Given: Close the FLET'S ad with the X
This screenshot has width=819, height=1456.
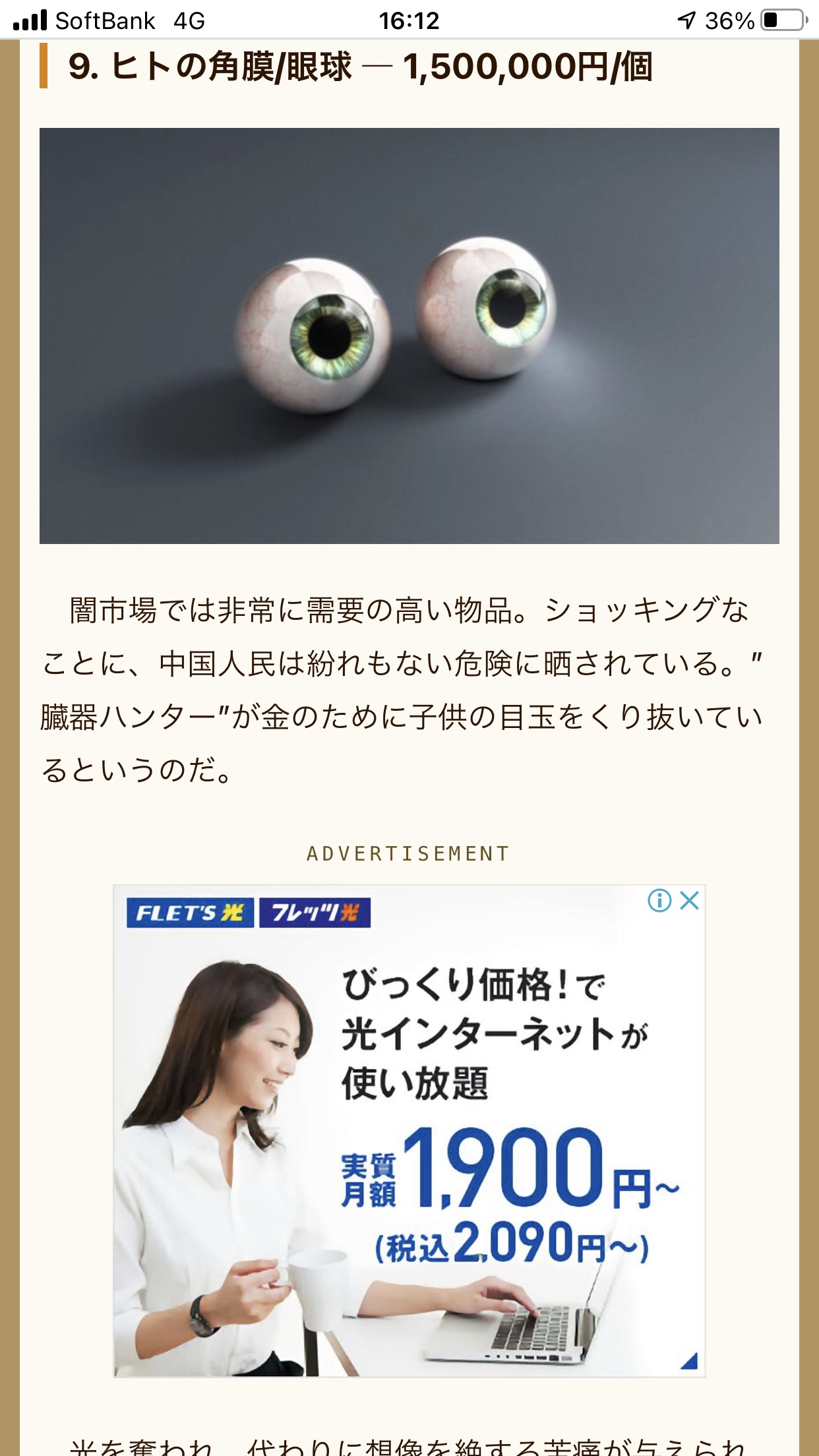Looking at the screenshot, I should tap(689, 900).
